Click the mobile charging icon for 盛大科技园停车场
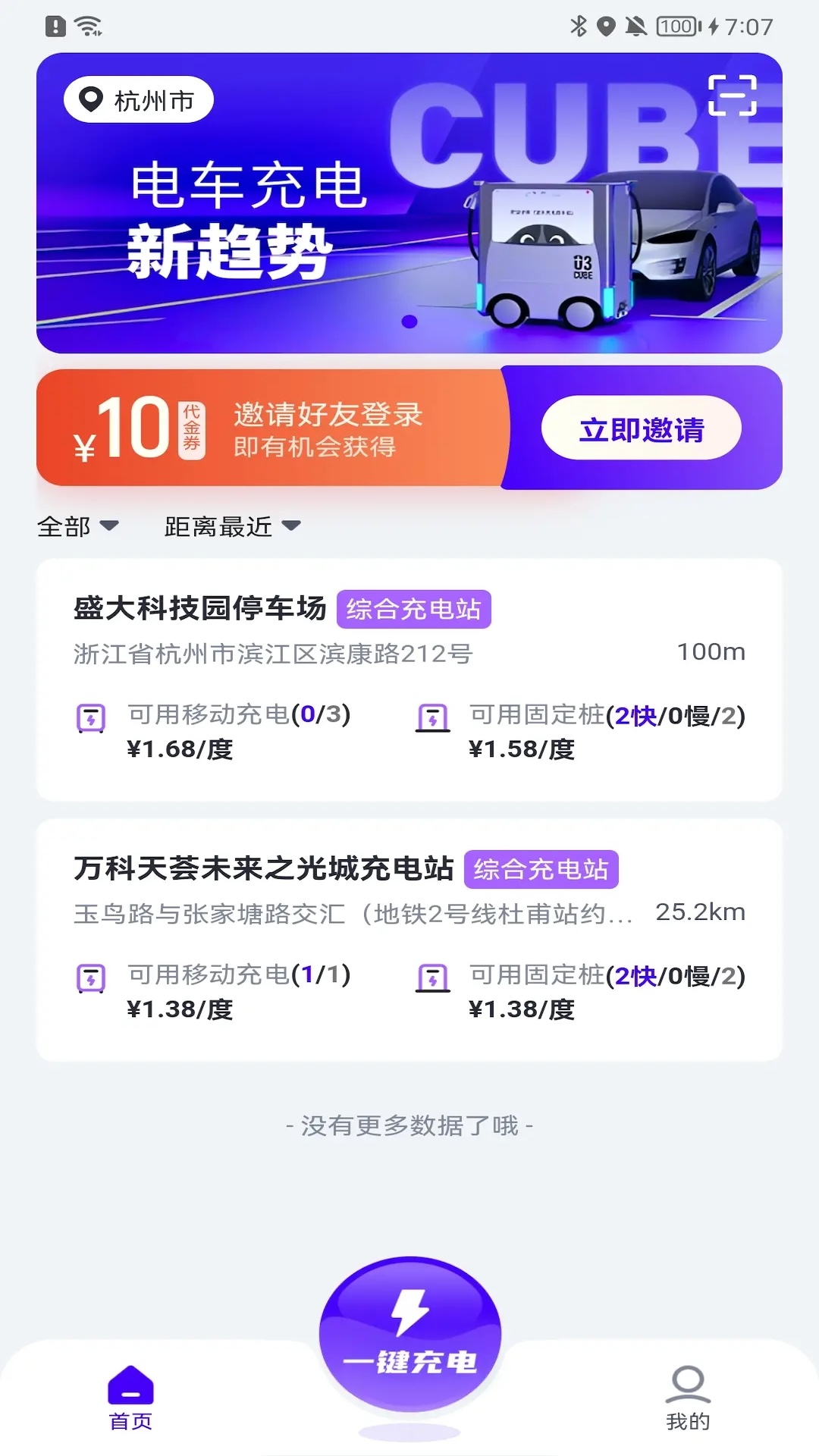819x1456 pixels. point(90,717)
